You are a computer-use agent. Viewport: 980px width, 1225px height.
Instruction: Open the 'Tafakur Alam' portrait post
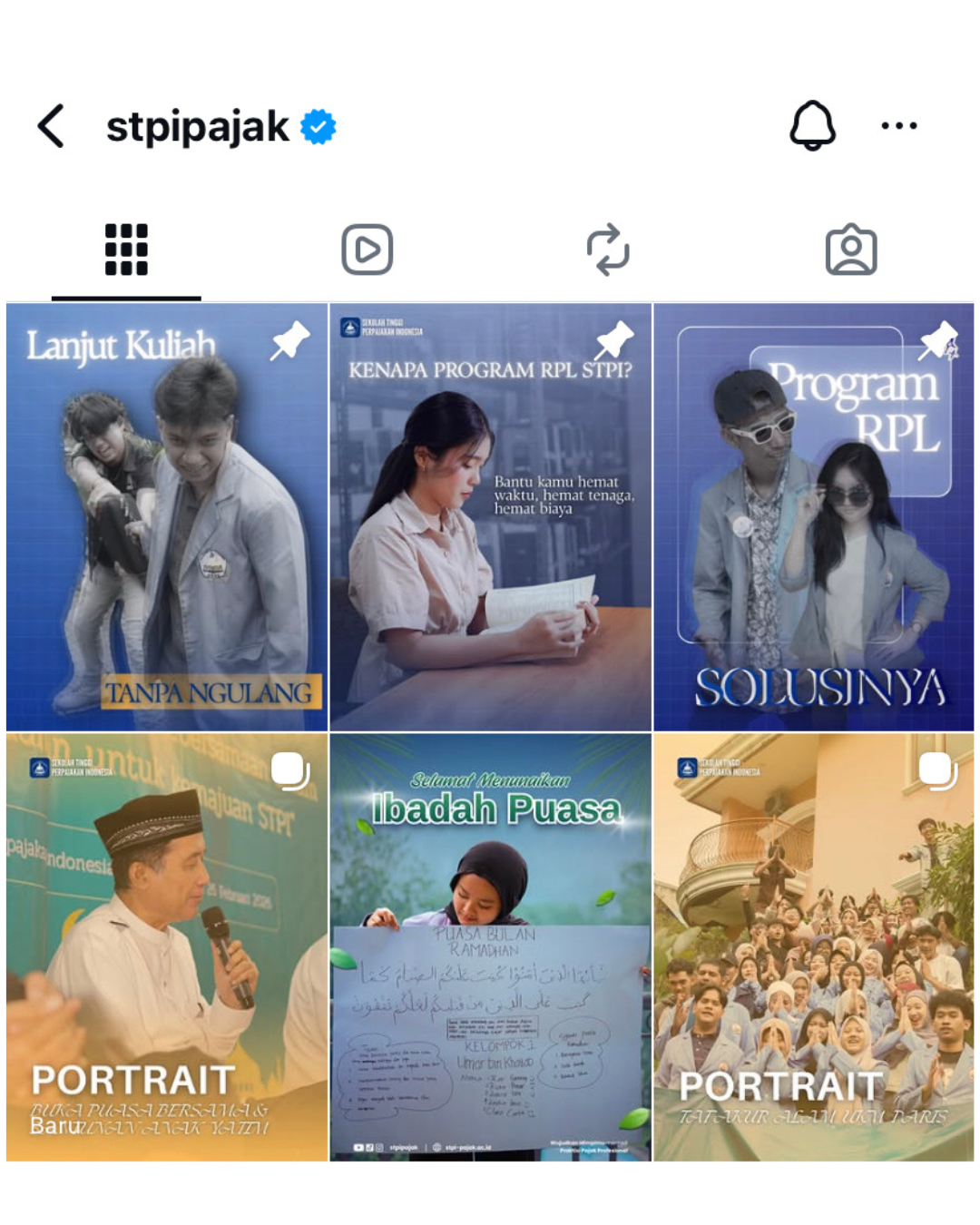[x=813, y=947]
